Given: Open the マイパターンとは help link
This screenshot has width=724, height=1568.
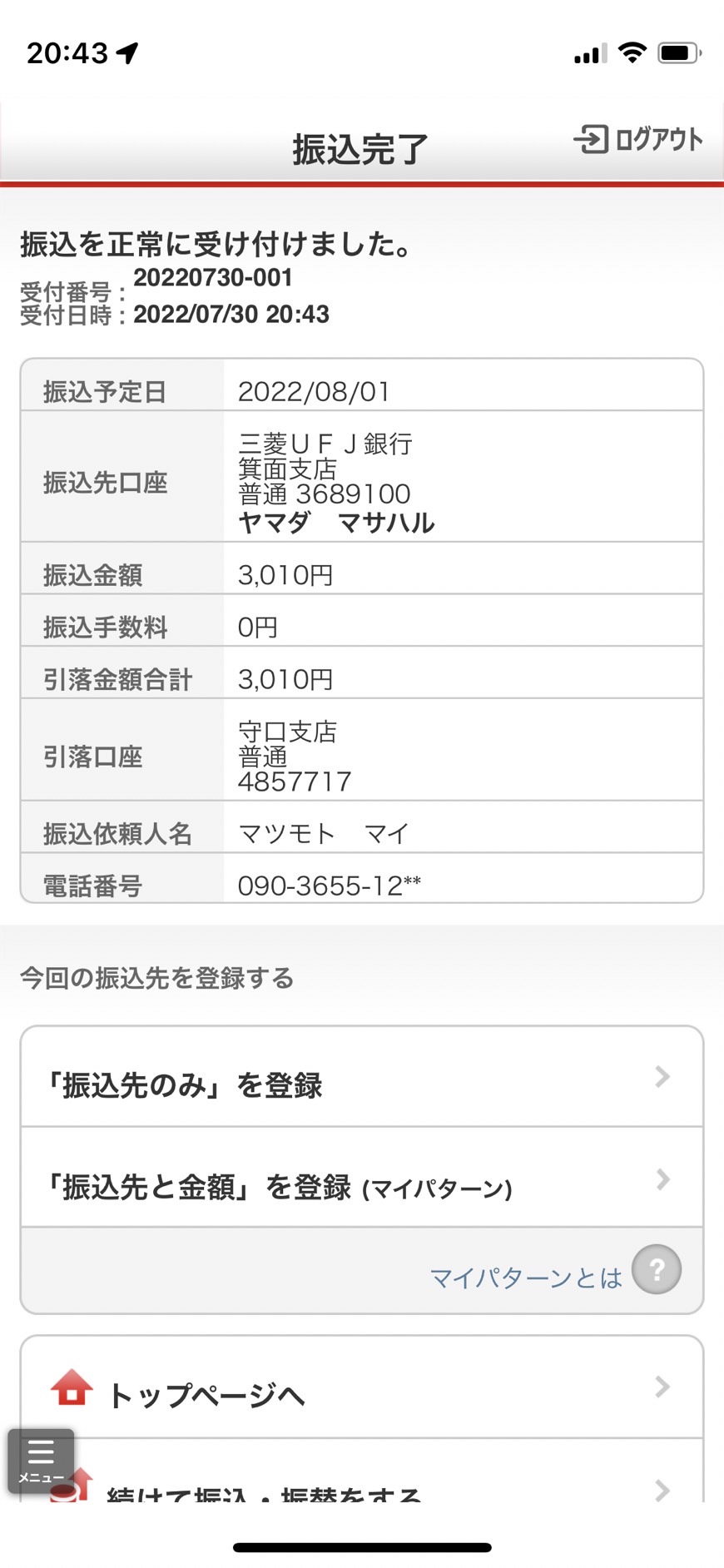Looking at the screenshot, I should [555, 1271].
